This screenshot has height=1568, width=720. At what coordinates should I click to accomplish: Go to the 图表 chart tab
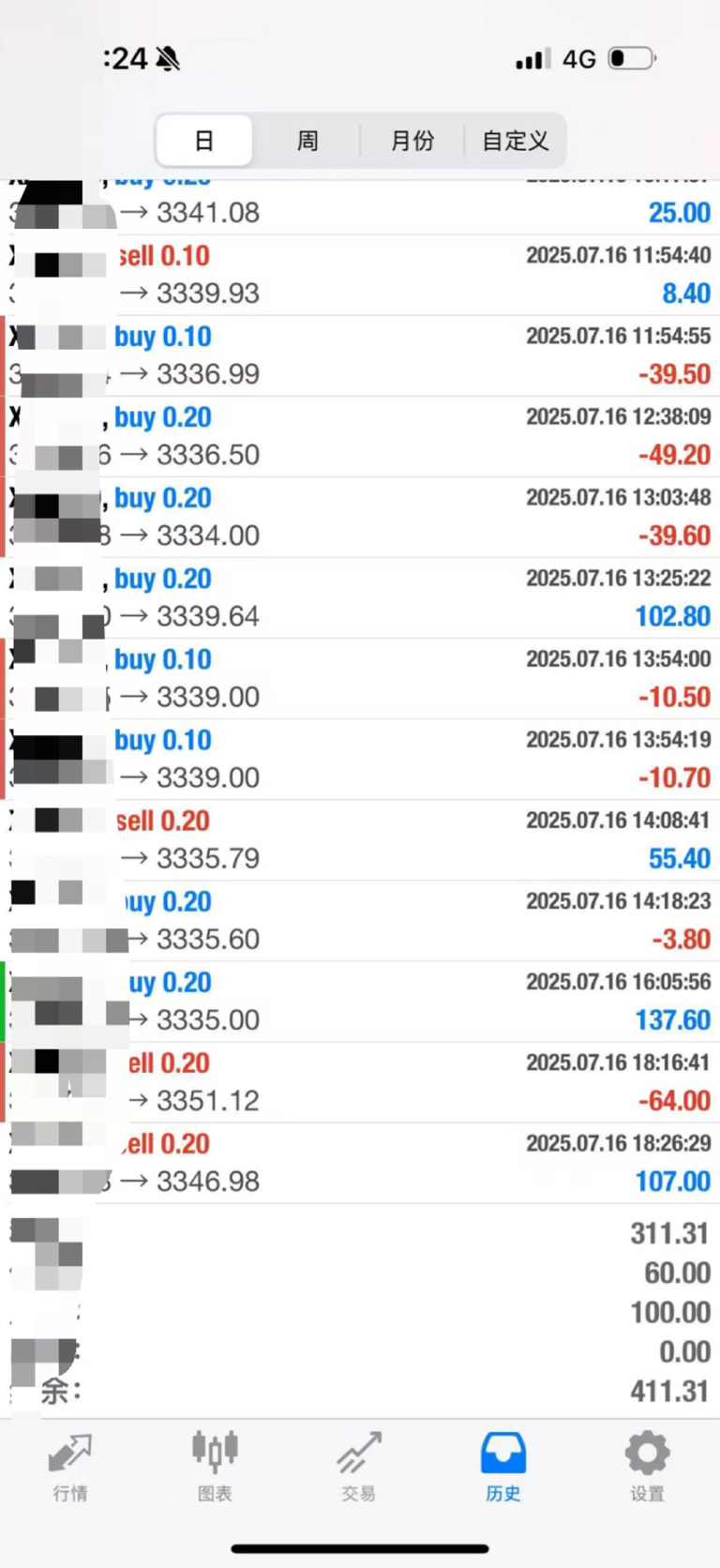coord(215,1467)
